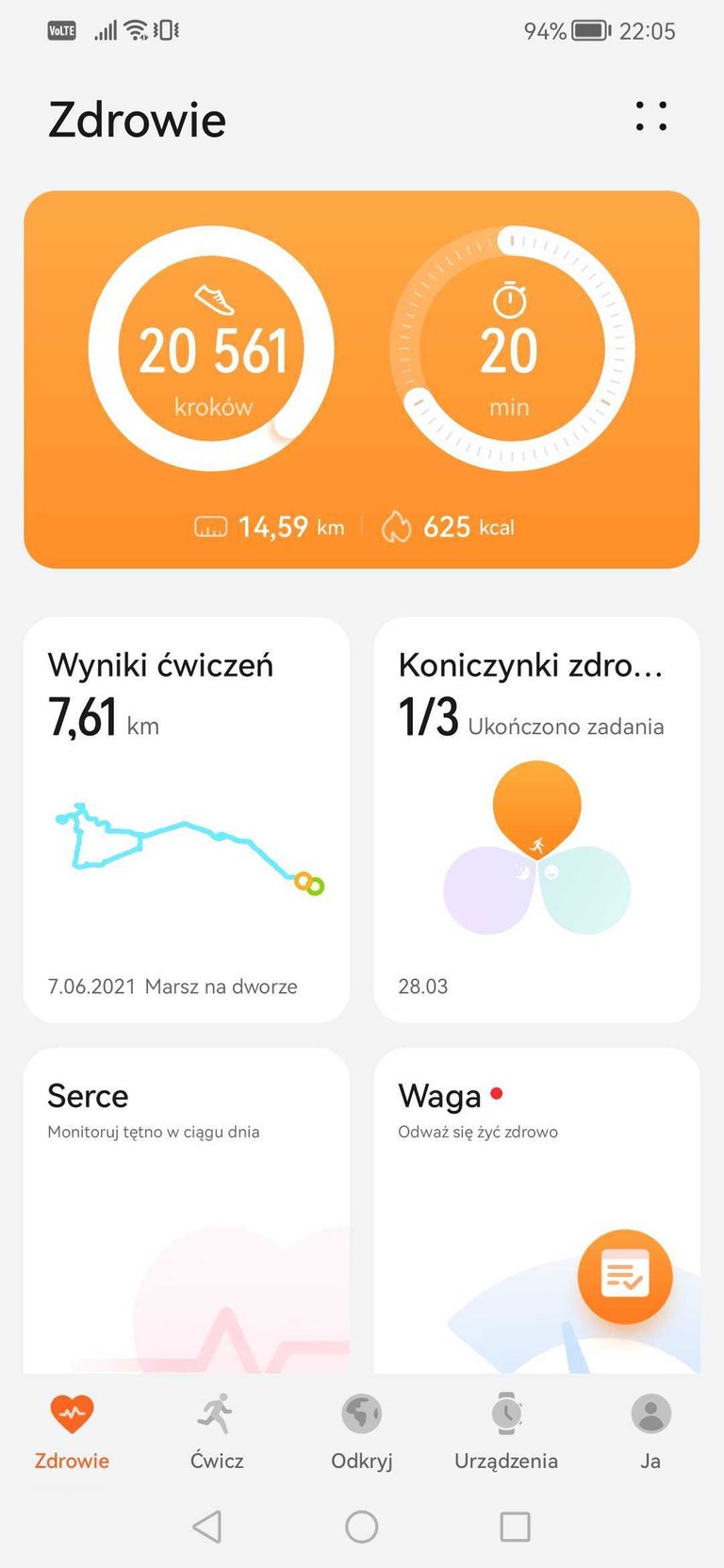Screen dimensions: 724x1568
Task: Open the orange steps and activity card
Action: [x=362, y=380]
